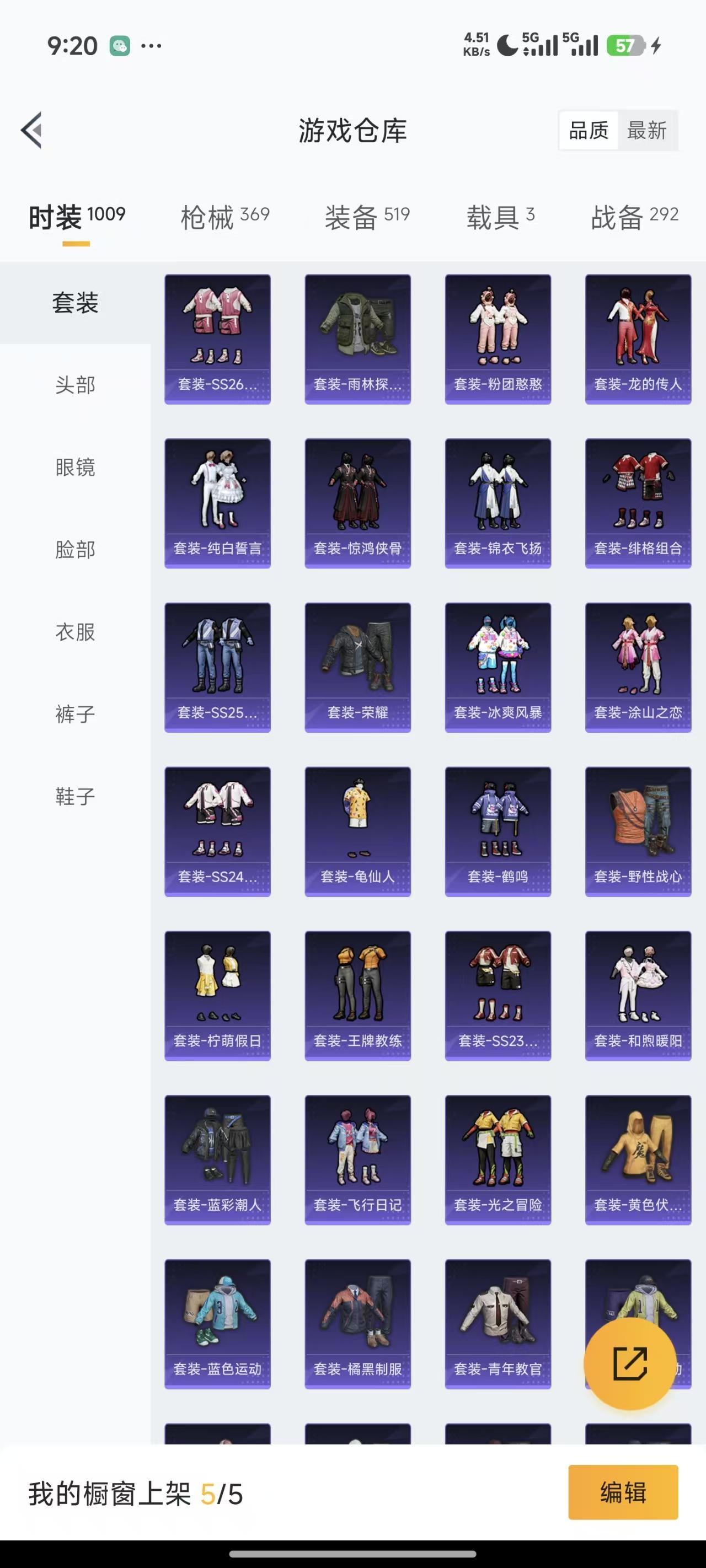
Task: Tap the orange floating share button
Action: click(x=630, y=1363)
